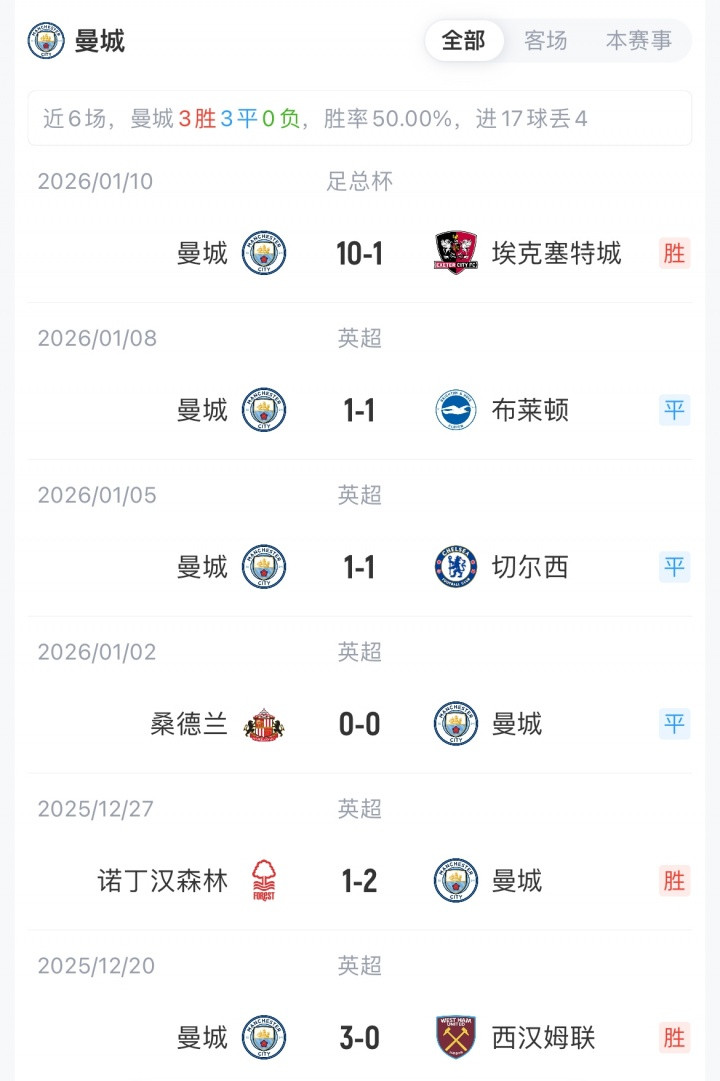Switch to the 全部 tab

point(464,41)
